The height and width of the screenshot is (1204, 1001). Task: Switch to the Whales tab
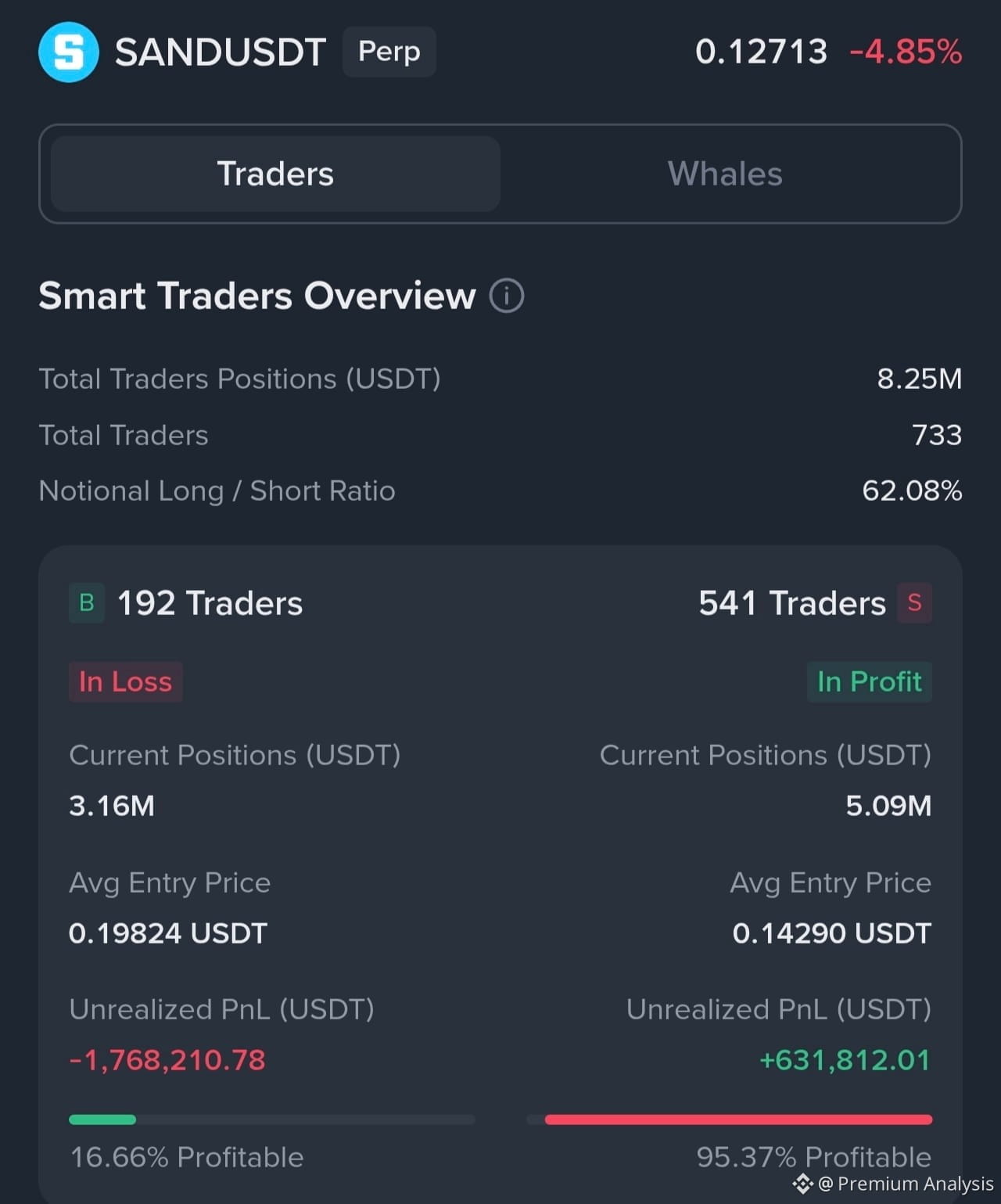pyautogui.click(x=724, y=174)
